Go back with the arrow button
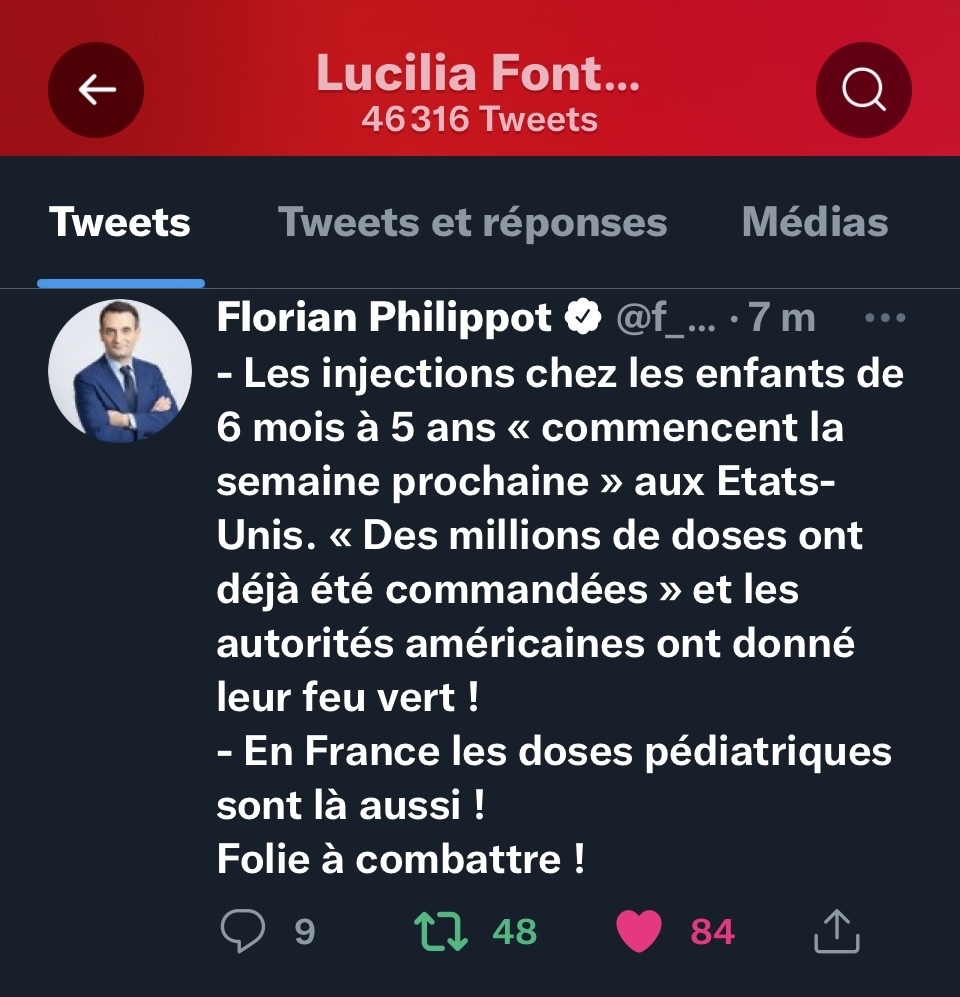The image size is (960, 997). 96,91
